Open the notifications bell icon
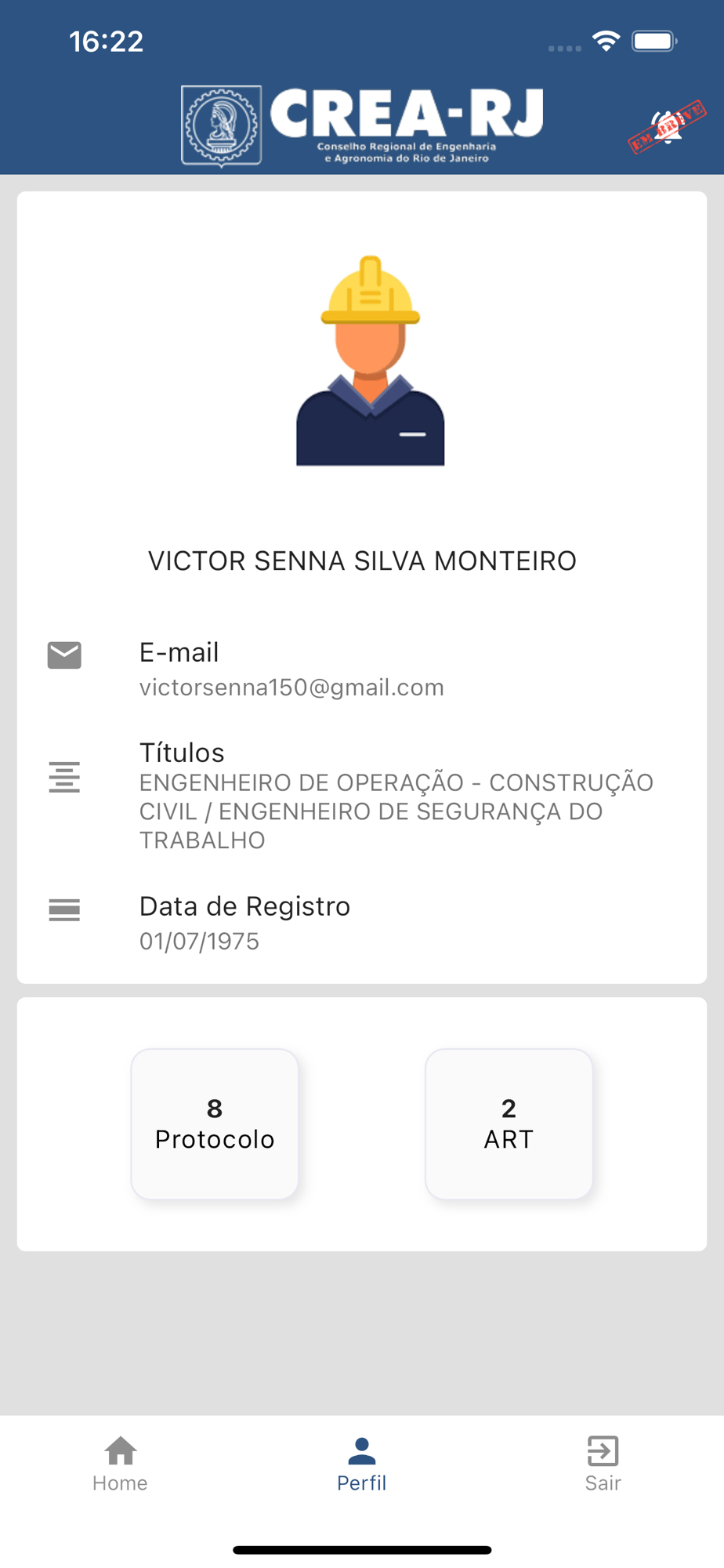 (667, 127)
